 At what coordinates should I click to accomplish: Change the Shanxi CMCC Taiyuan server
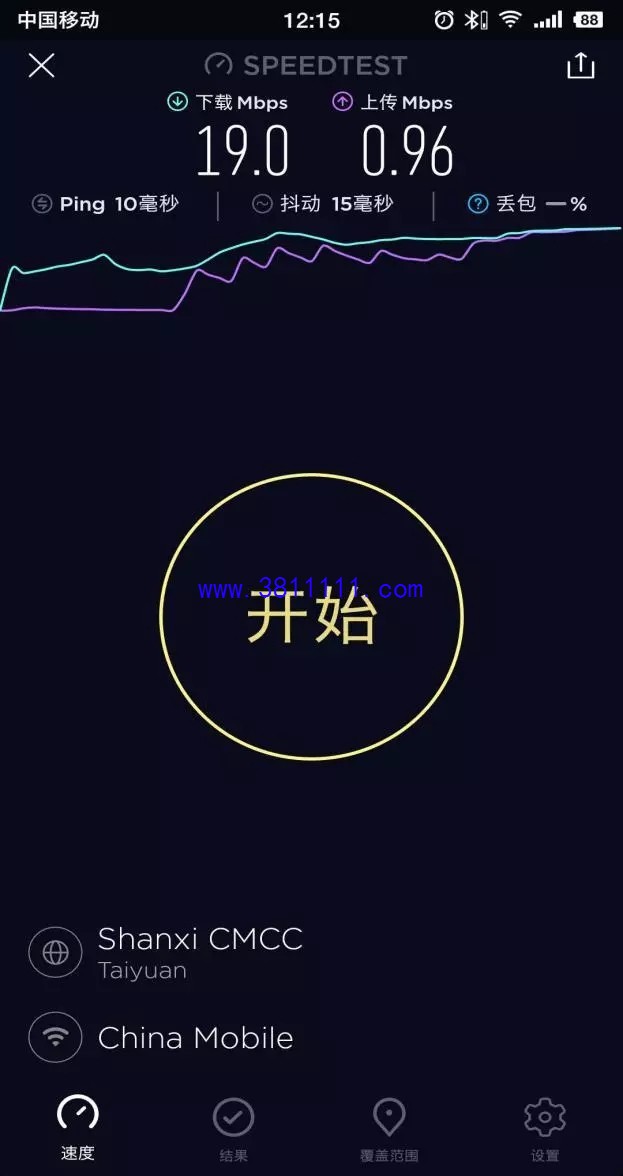[x=166, y=952]
